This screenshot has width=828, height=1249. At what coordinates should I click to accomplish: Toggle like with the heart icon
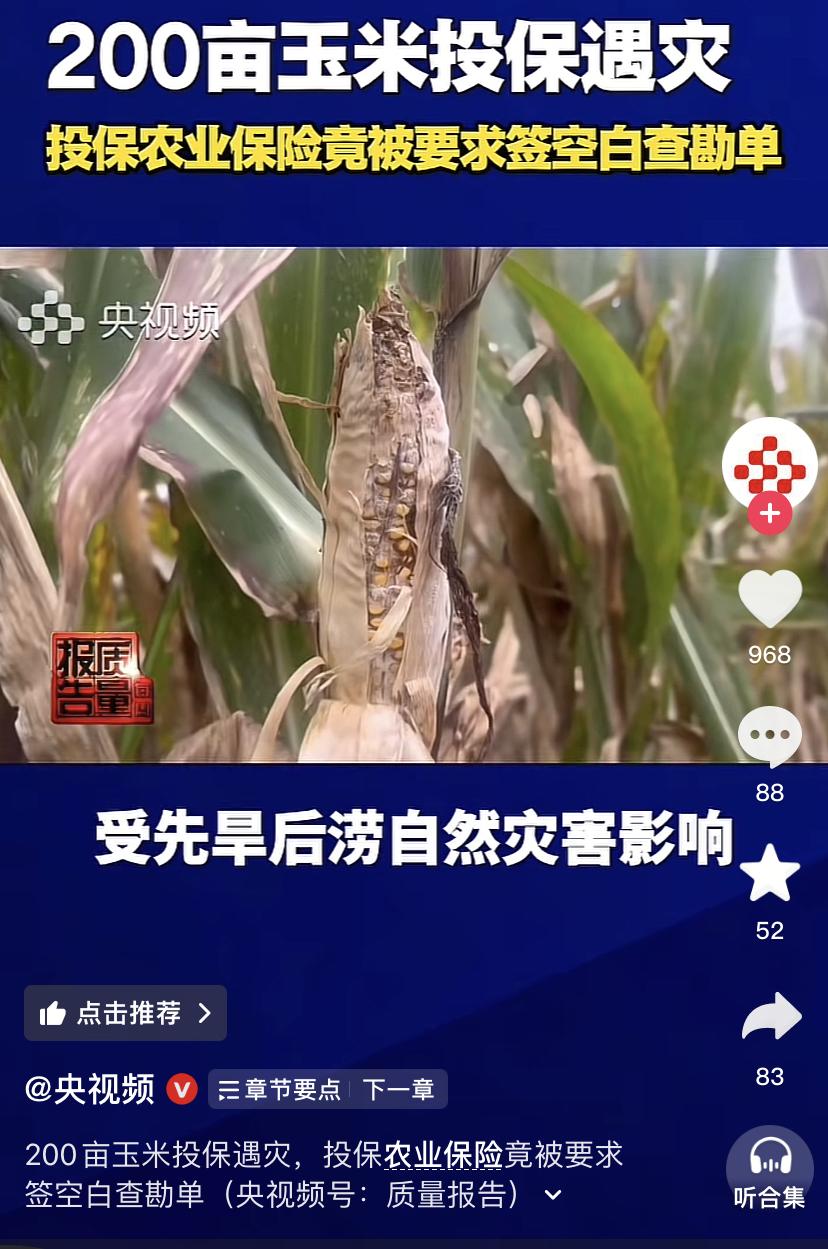[x=770, y=596]
